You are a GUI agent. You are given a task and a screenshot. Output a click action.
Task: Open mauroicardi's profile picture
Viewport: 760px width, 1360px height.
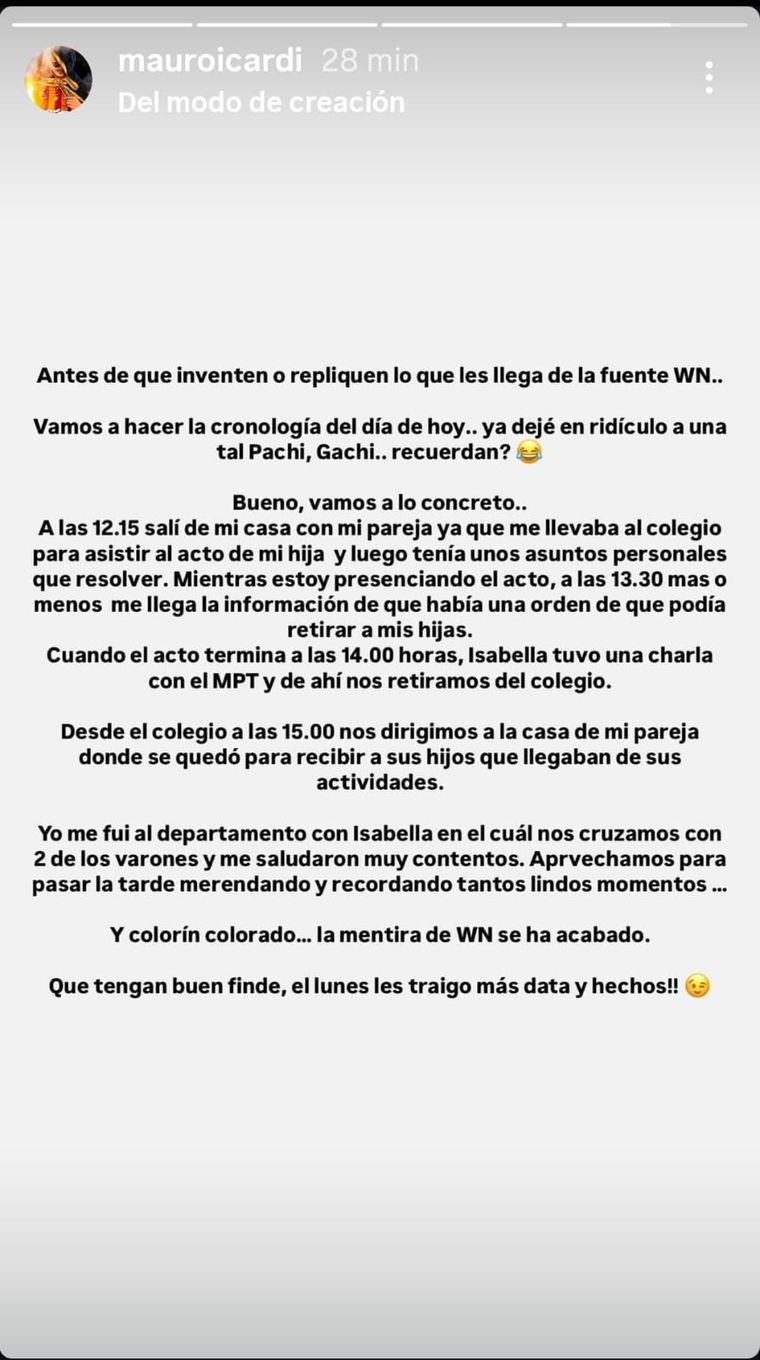[x=59, y=80]
